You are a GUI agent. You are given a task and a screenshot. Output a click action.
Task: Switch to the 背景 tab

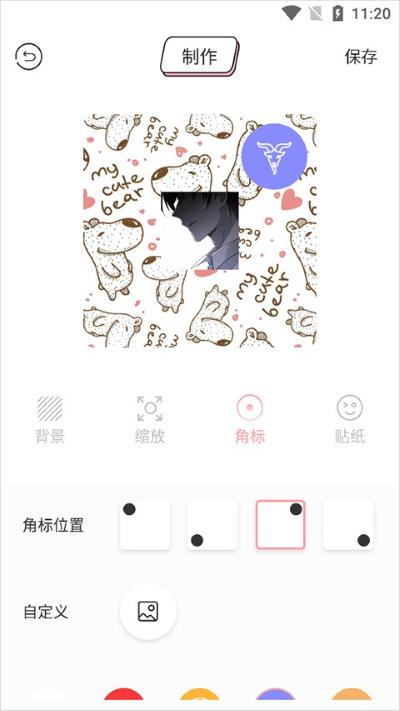tap(50, 420)
